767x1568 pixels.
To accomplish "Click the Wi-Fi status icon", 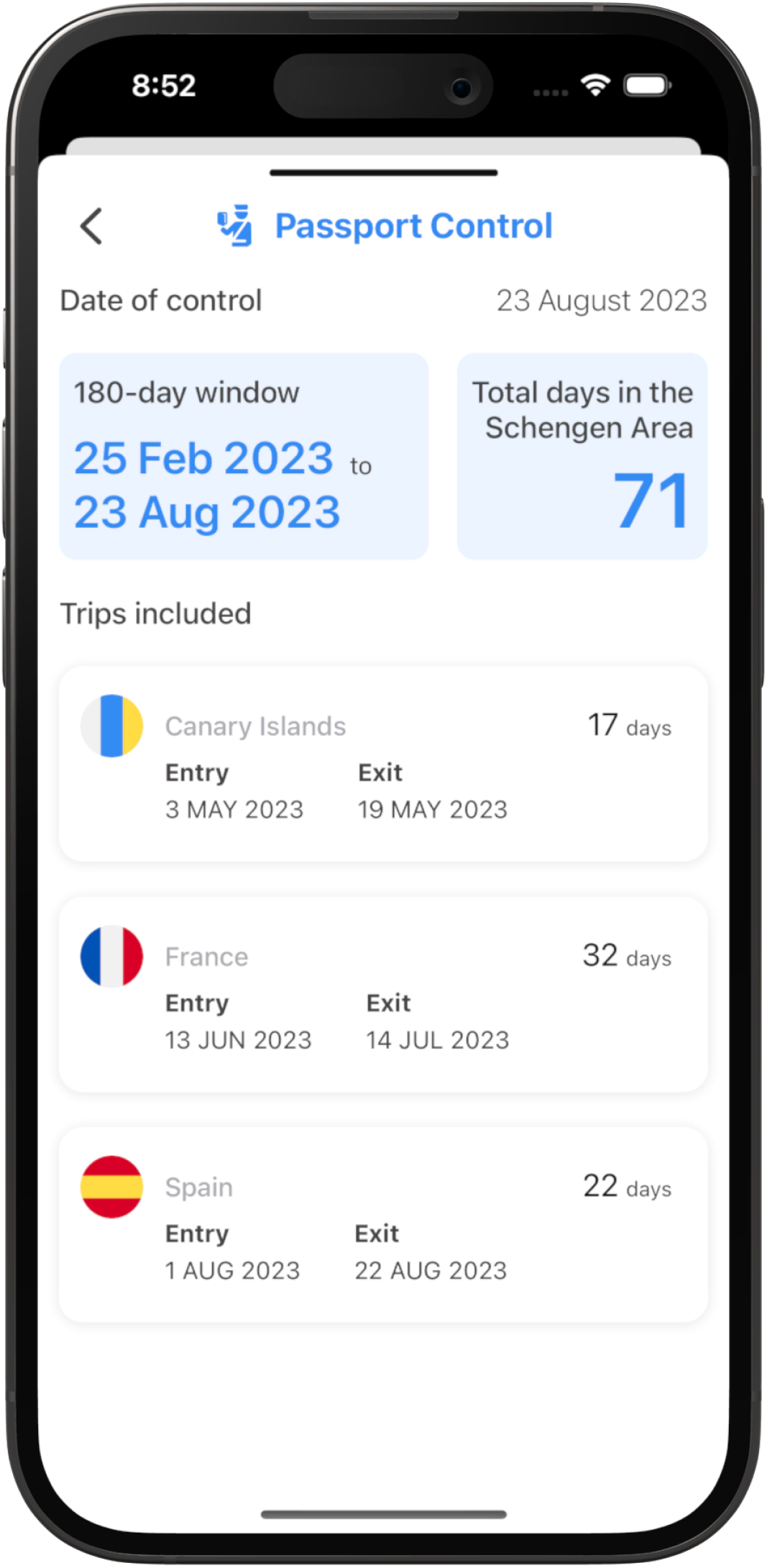I will (x=594, y=85).
